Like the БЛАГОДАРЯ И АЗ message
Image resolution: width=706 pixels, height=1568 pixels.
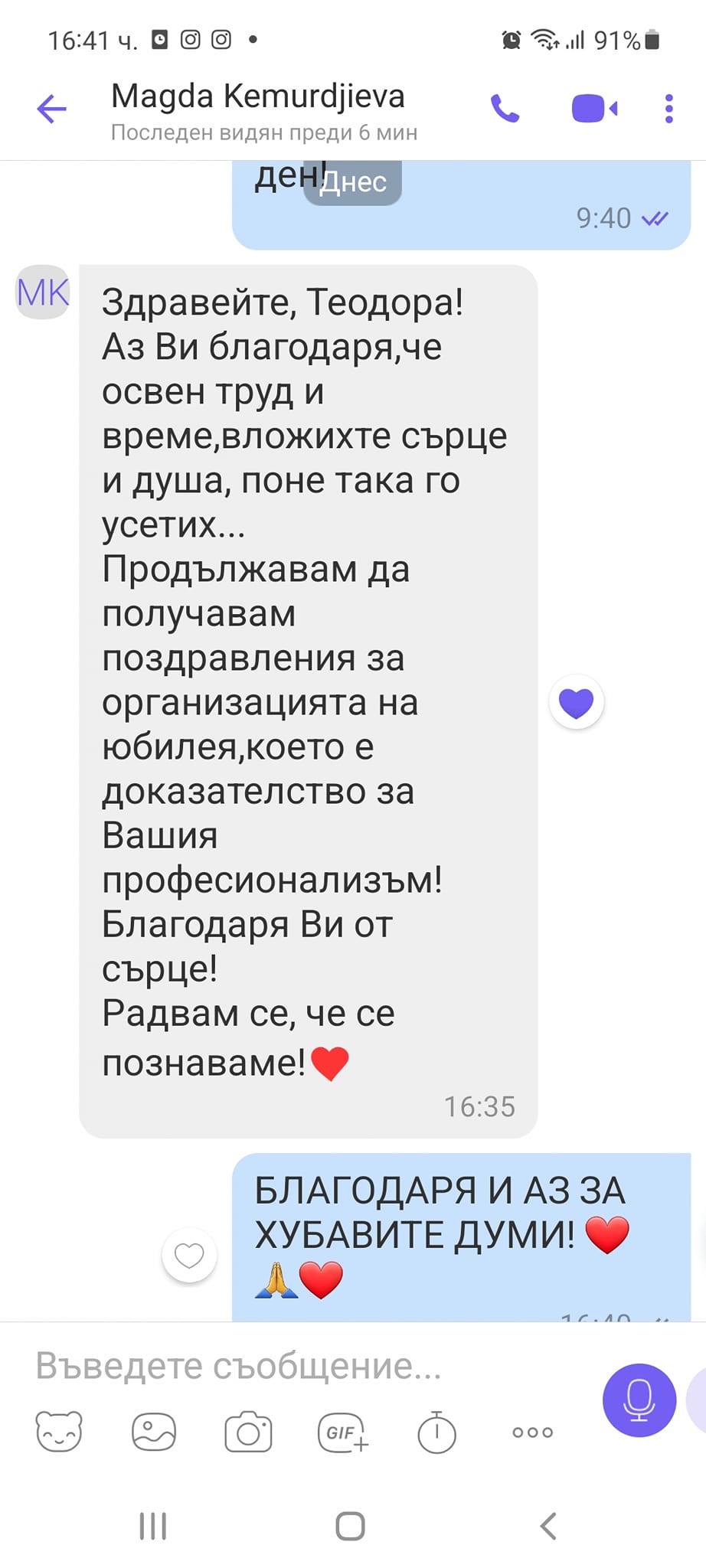click(189, 1255)
